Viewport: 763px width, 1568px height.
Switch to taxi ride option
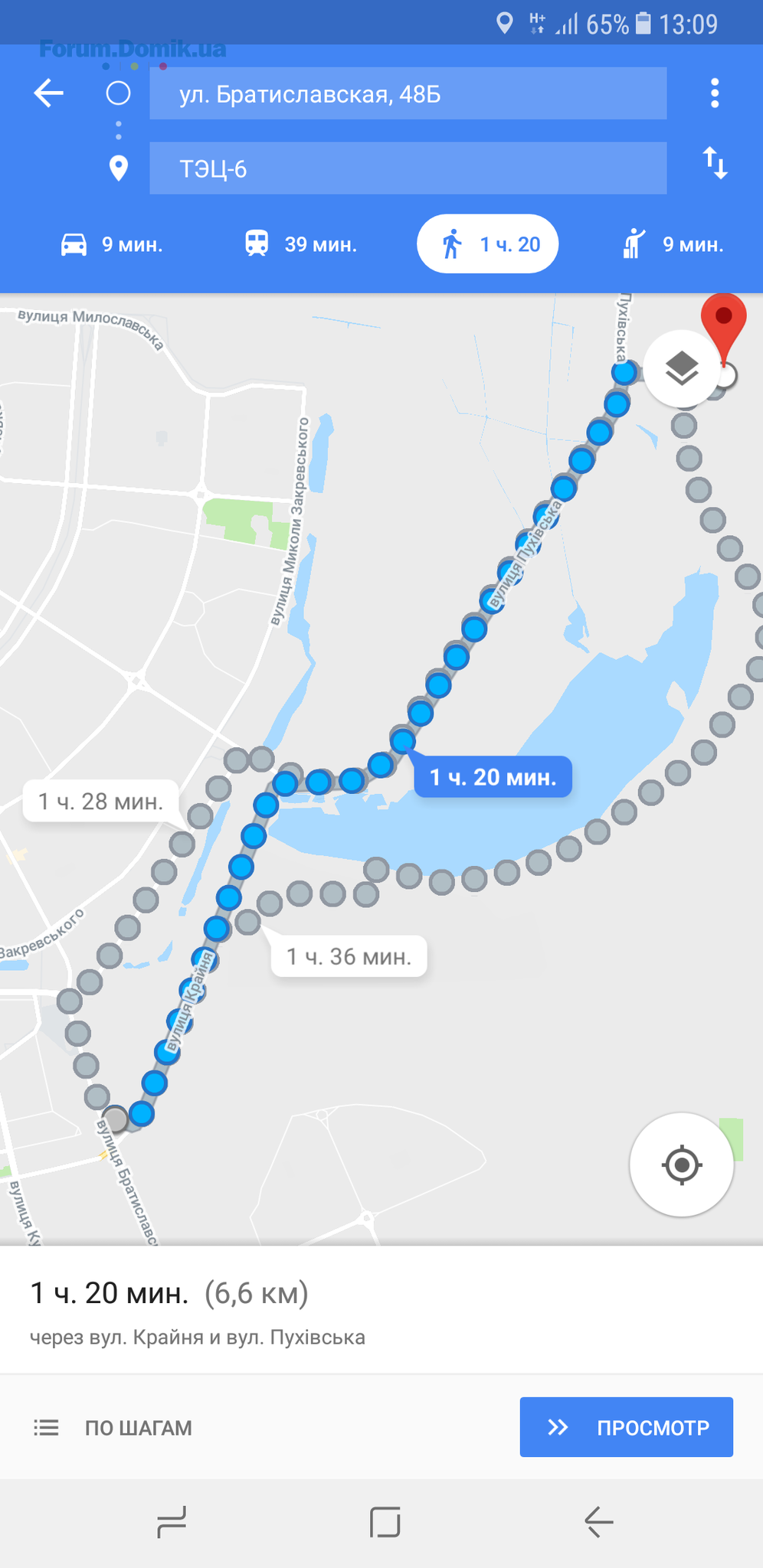tap(672, 244)
